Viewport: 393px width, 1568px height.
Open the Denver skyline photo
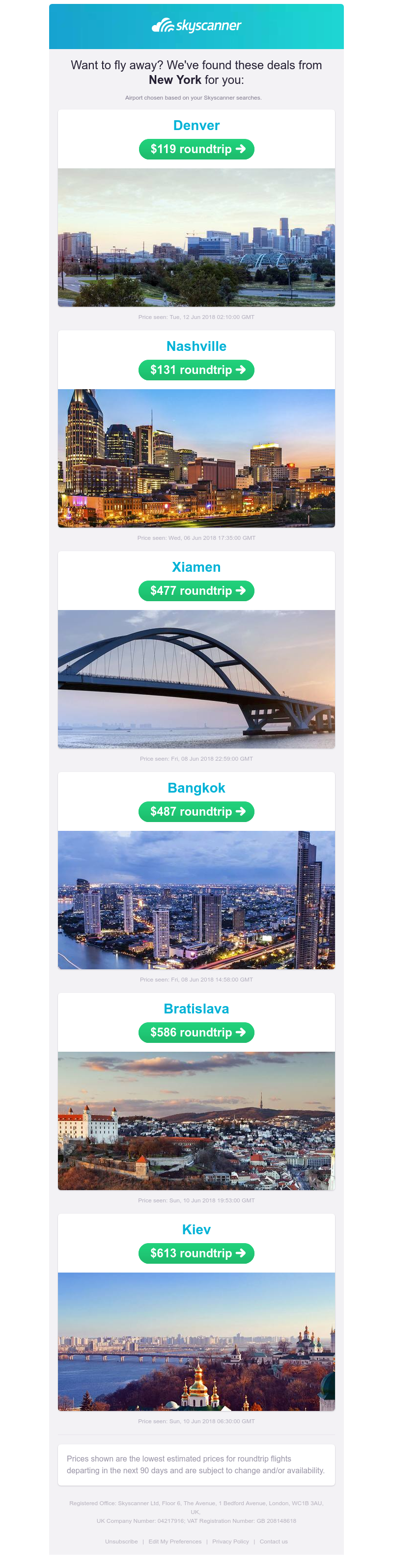click(x=196, y=238)
